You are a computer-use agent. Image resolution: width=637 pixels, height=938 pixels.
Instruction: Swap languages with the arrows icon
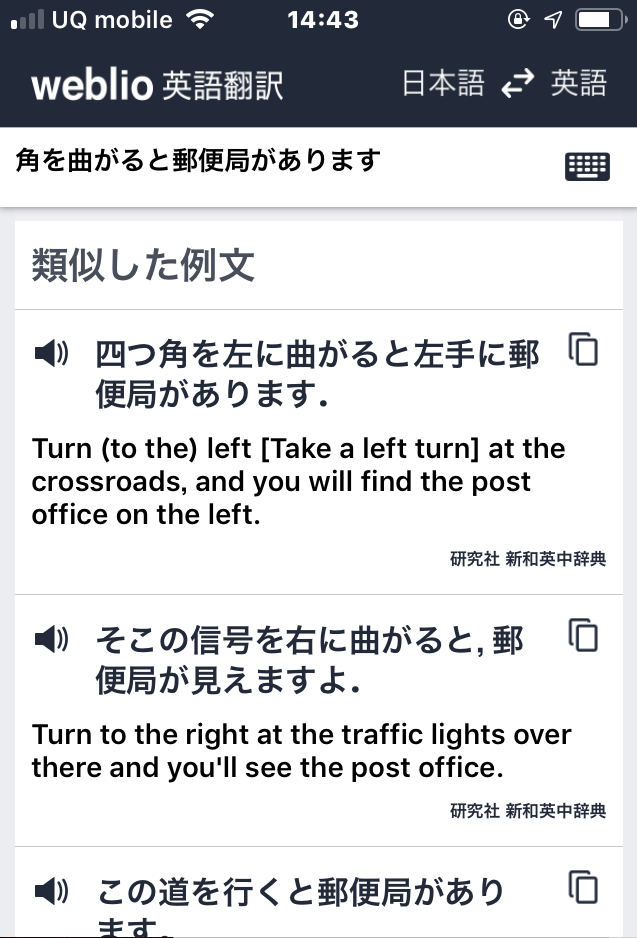tap(517, 85)
